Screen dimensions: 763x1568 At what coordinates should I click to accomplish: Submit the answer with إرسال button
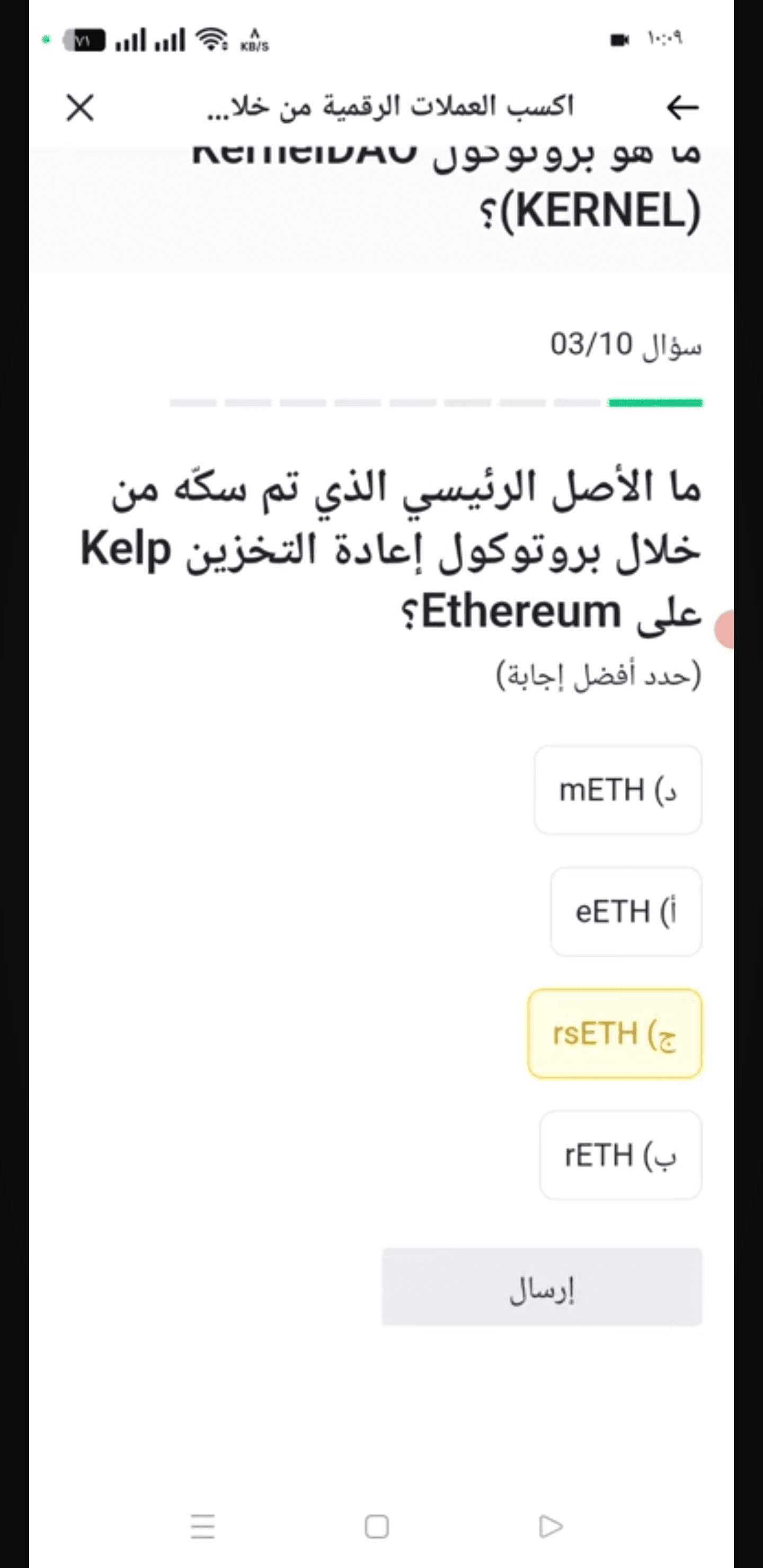542,1287
